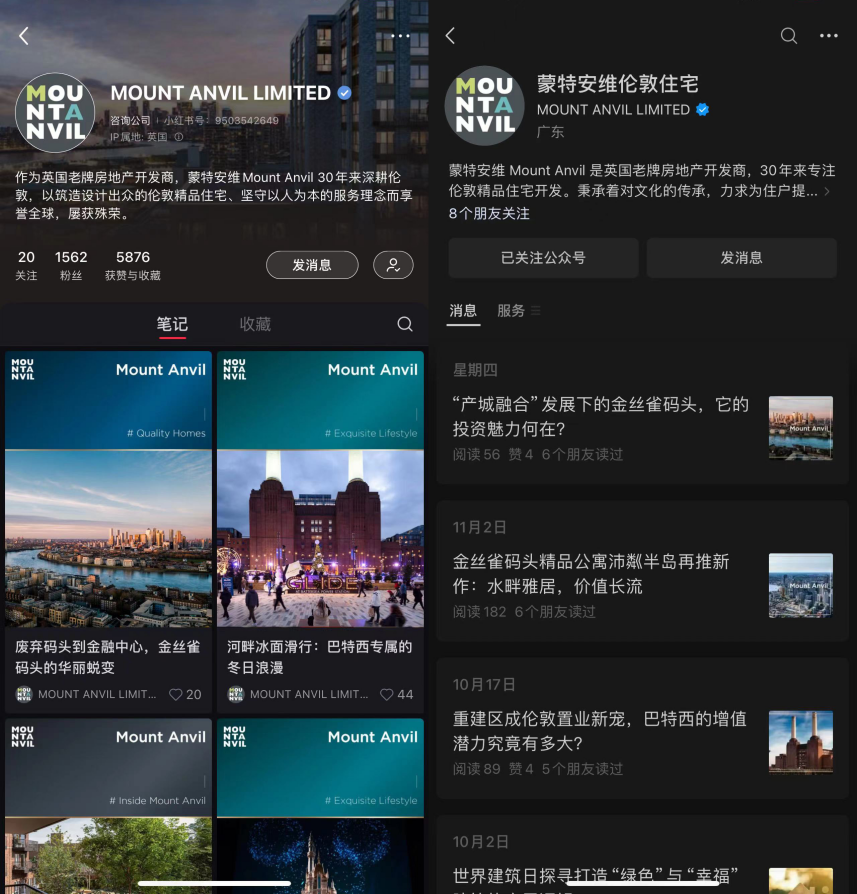Select the 笔记 tab
The height and width of the screenshot is (894, 857).
[x=172, y=324]
